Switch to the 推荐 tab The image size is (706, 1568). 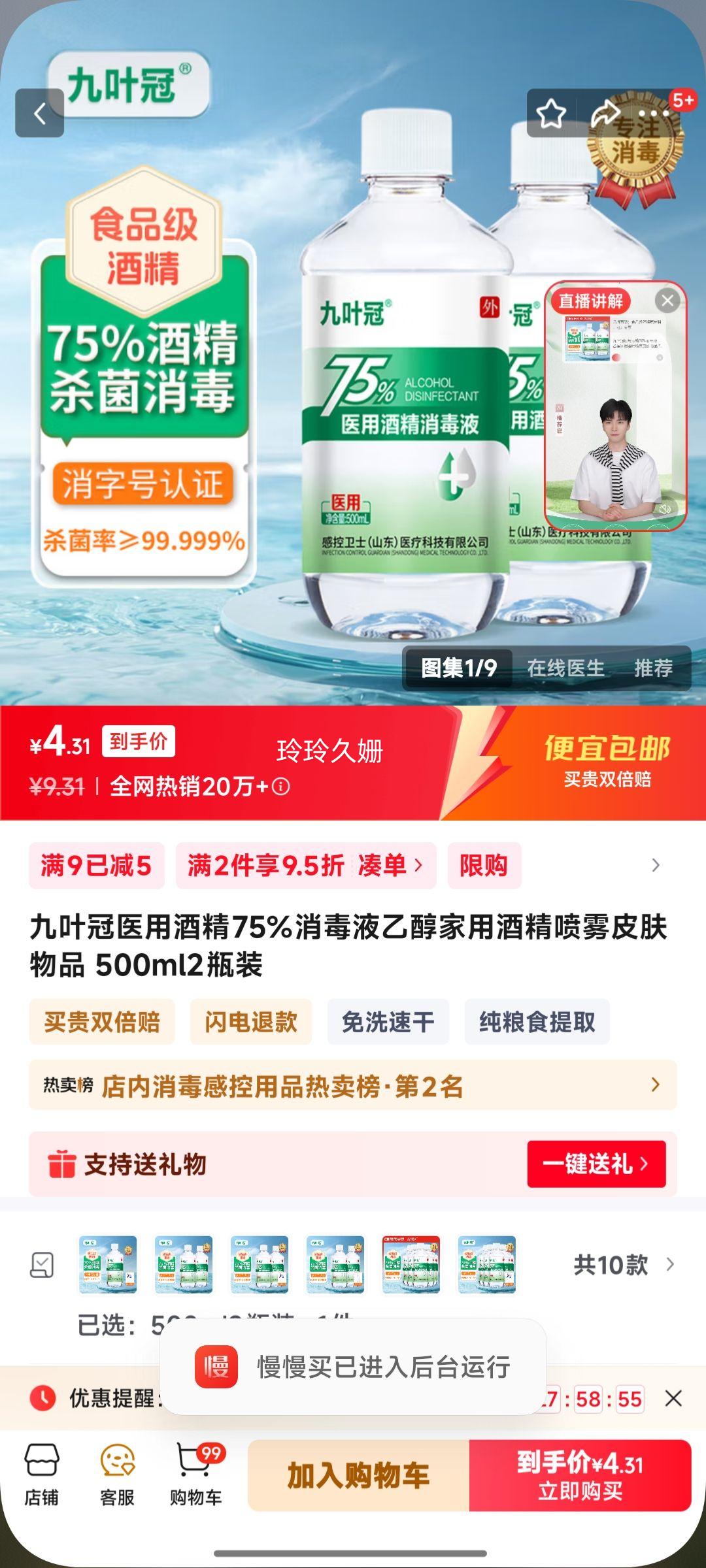pos(653,668)
